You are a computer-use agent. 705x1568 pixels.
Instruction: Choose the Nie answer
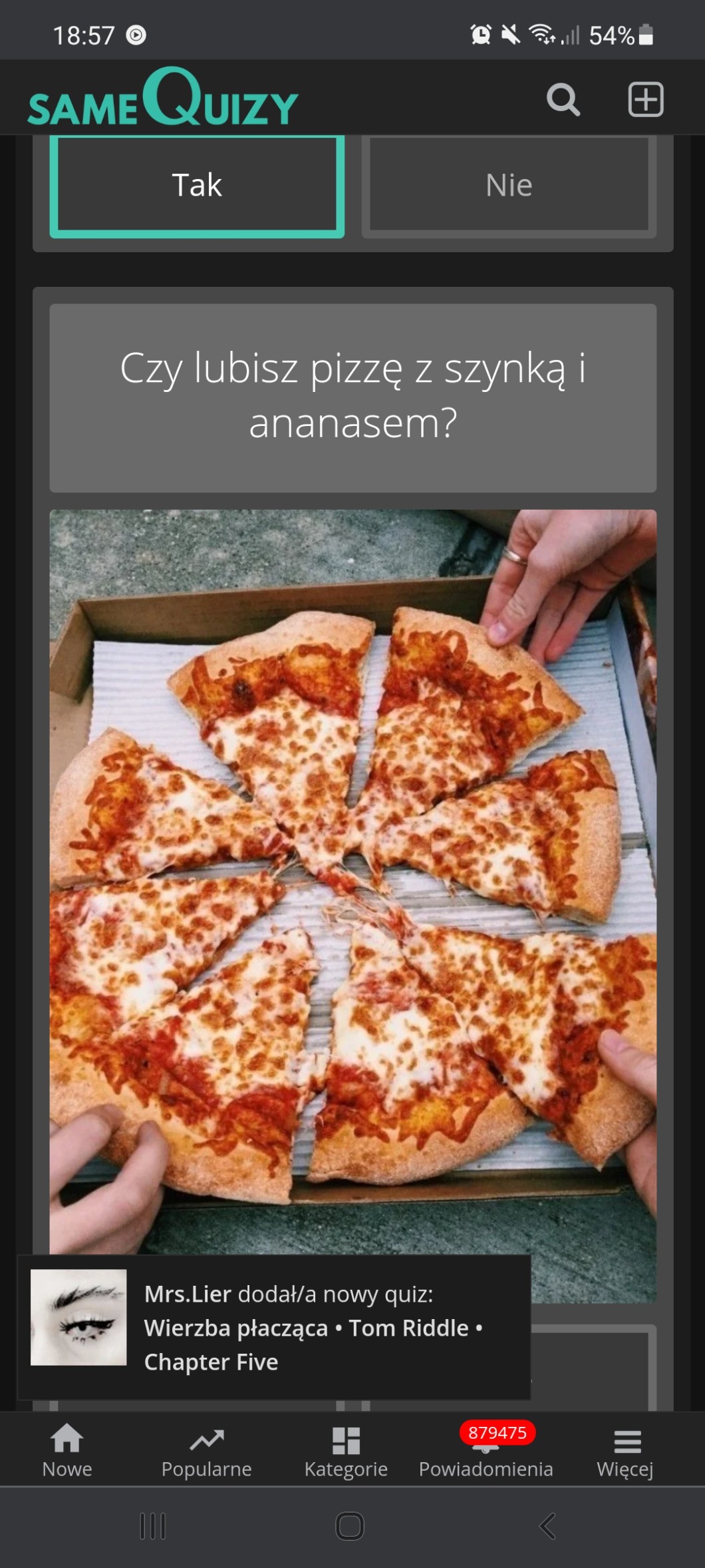click(x=509, y=186)
